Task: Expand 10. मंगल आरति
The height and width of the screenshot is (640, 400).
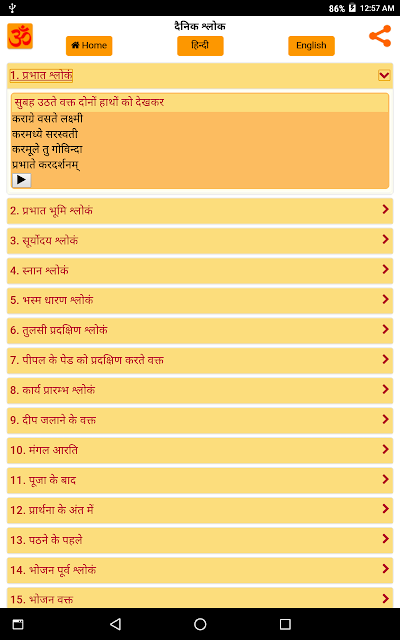Action: point(200,450)
